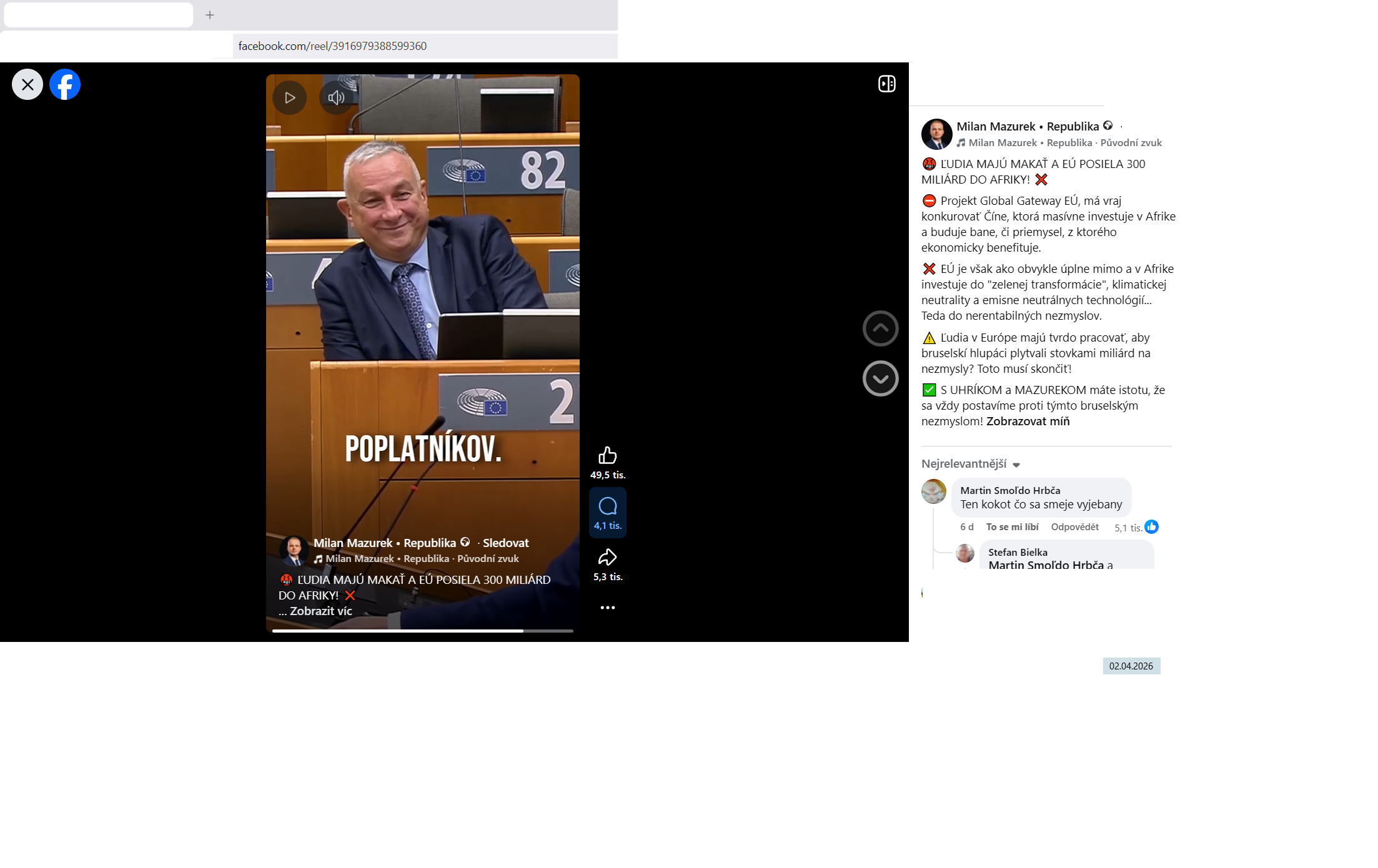The height and width of the screenshot is (868, 1378).
Task: Follow the page via Sledovat
Action: [x=505, y=543]
